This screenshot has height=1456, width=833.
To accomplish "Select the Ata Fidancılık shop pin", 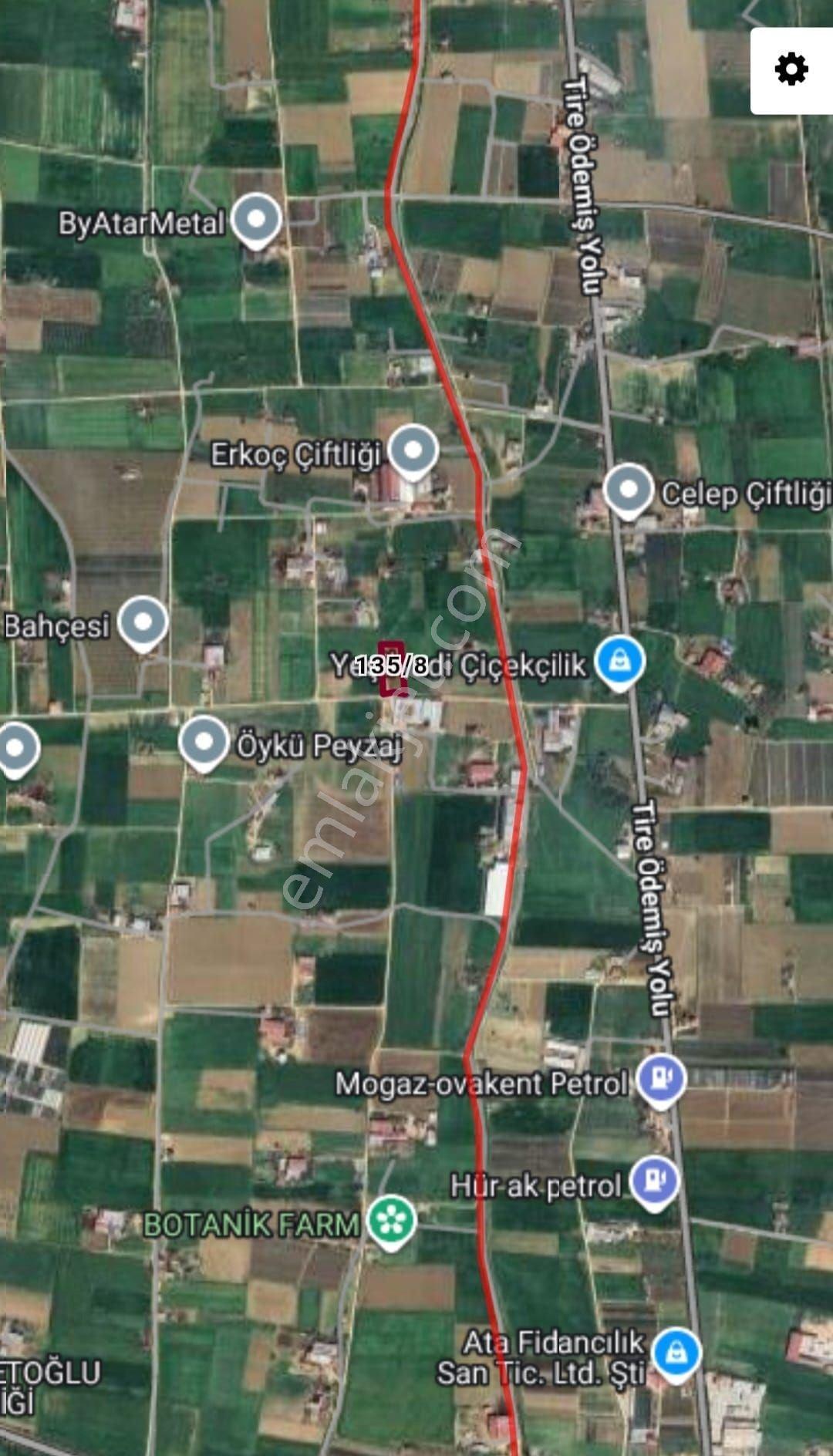I will point(676,1355).
